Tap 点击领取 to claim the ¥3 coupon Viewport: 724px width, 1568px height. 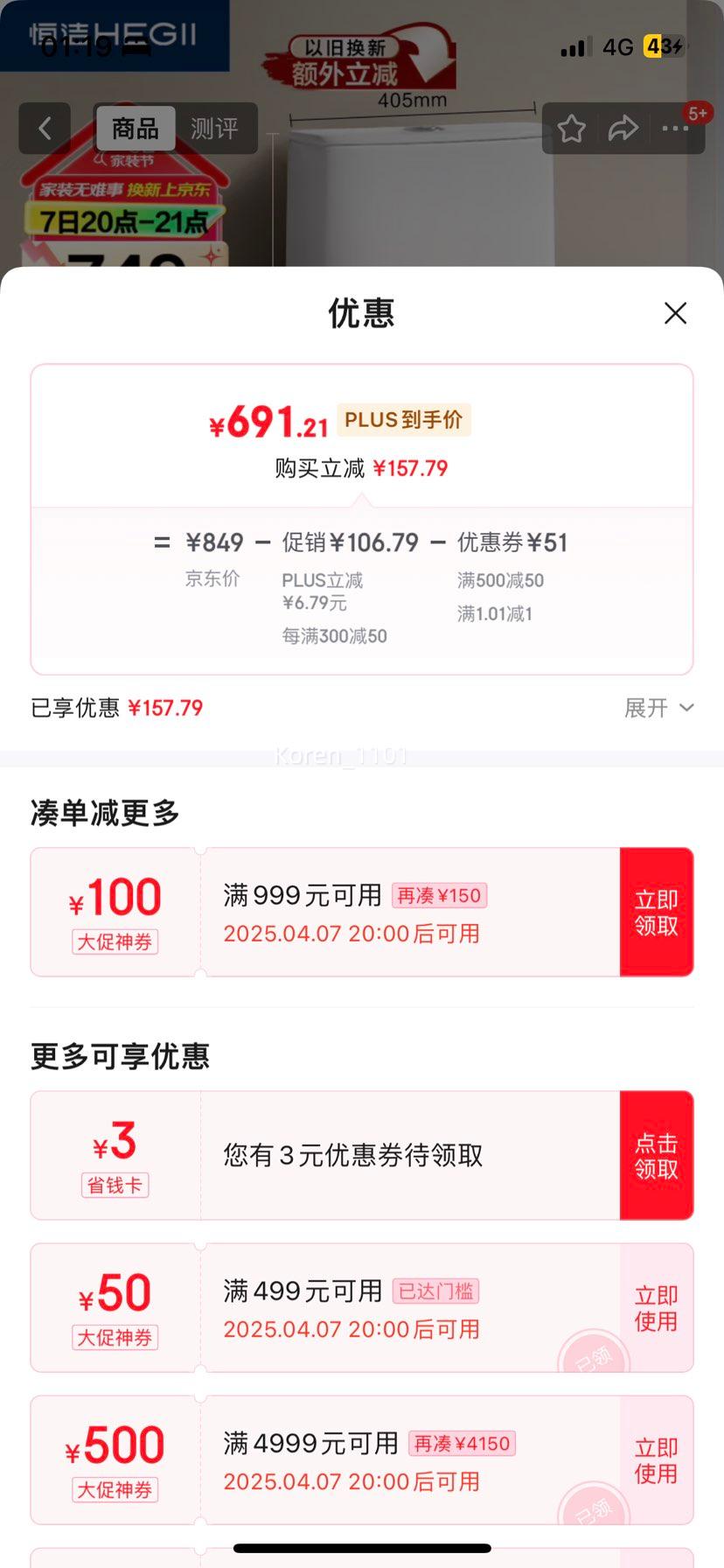coord(657,1155)
